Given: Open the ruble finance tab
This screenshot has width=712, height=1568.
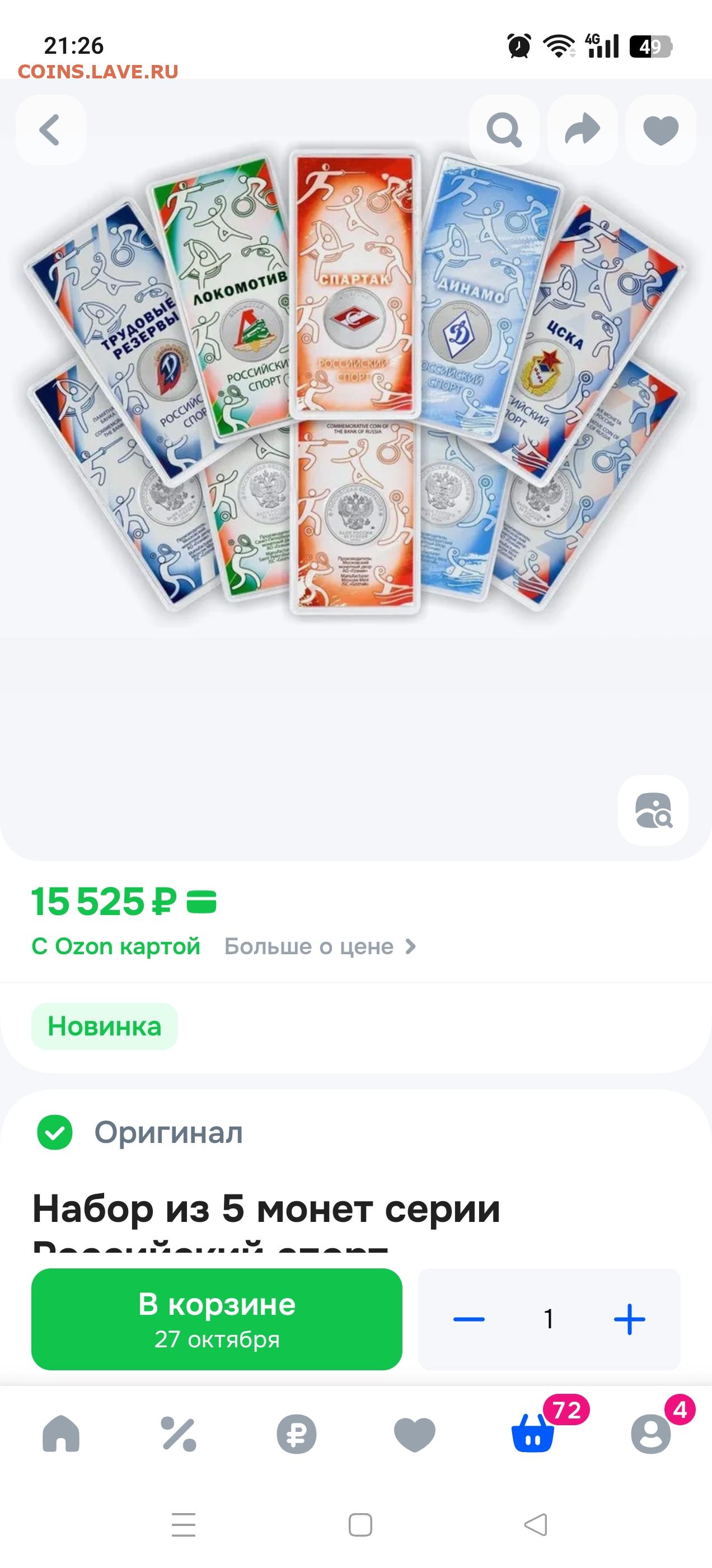Looking at the screenshot, I should (x=296, y=1434).
